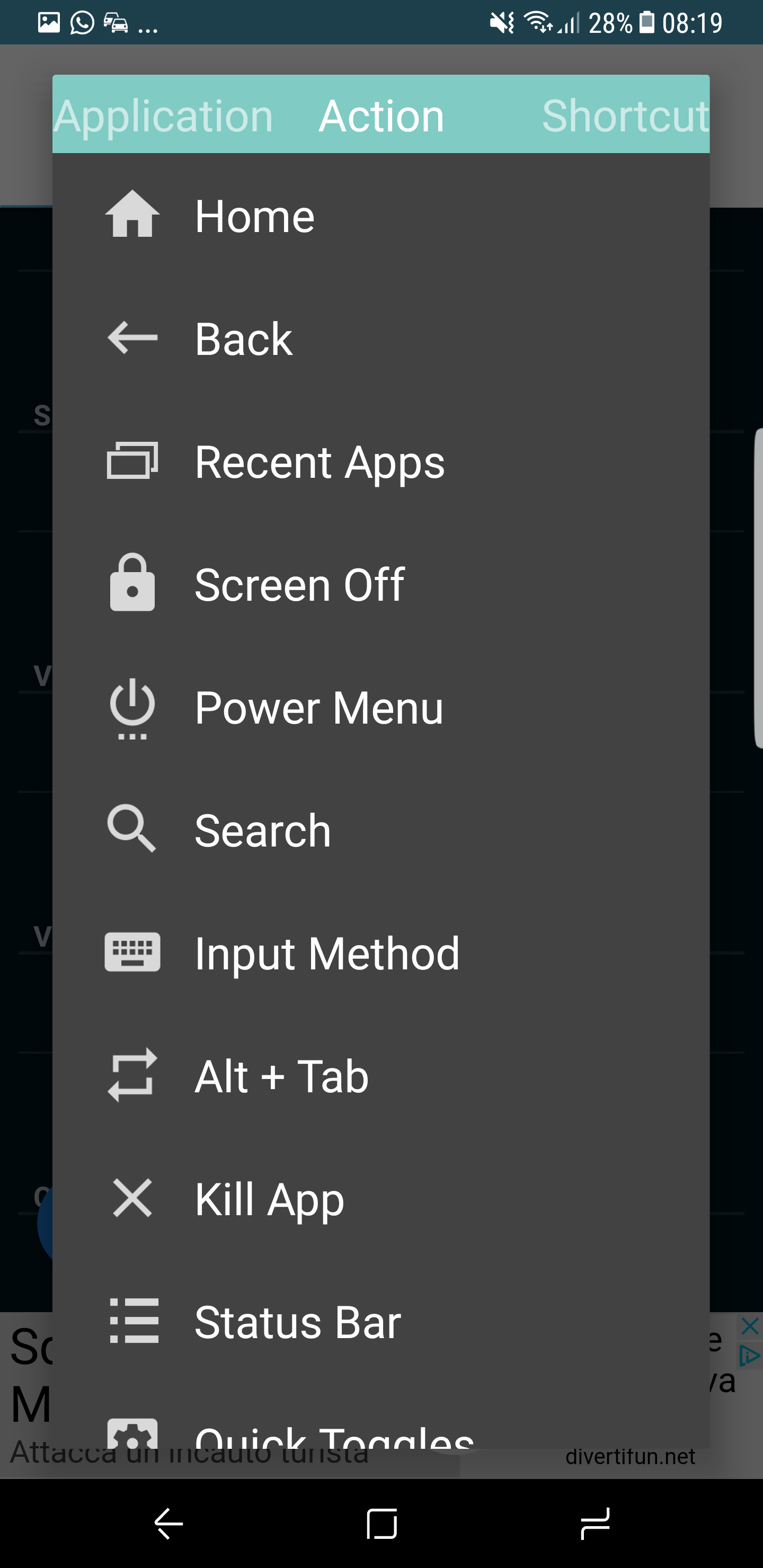
Task: Close the ad banner with the X
Action: [750, 1326]
